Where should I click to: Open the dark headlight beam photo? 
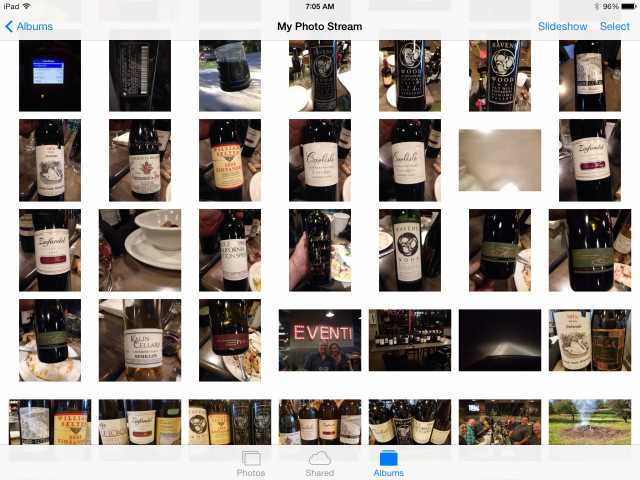tap(499, 340)
